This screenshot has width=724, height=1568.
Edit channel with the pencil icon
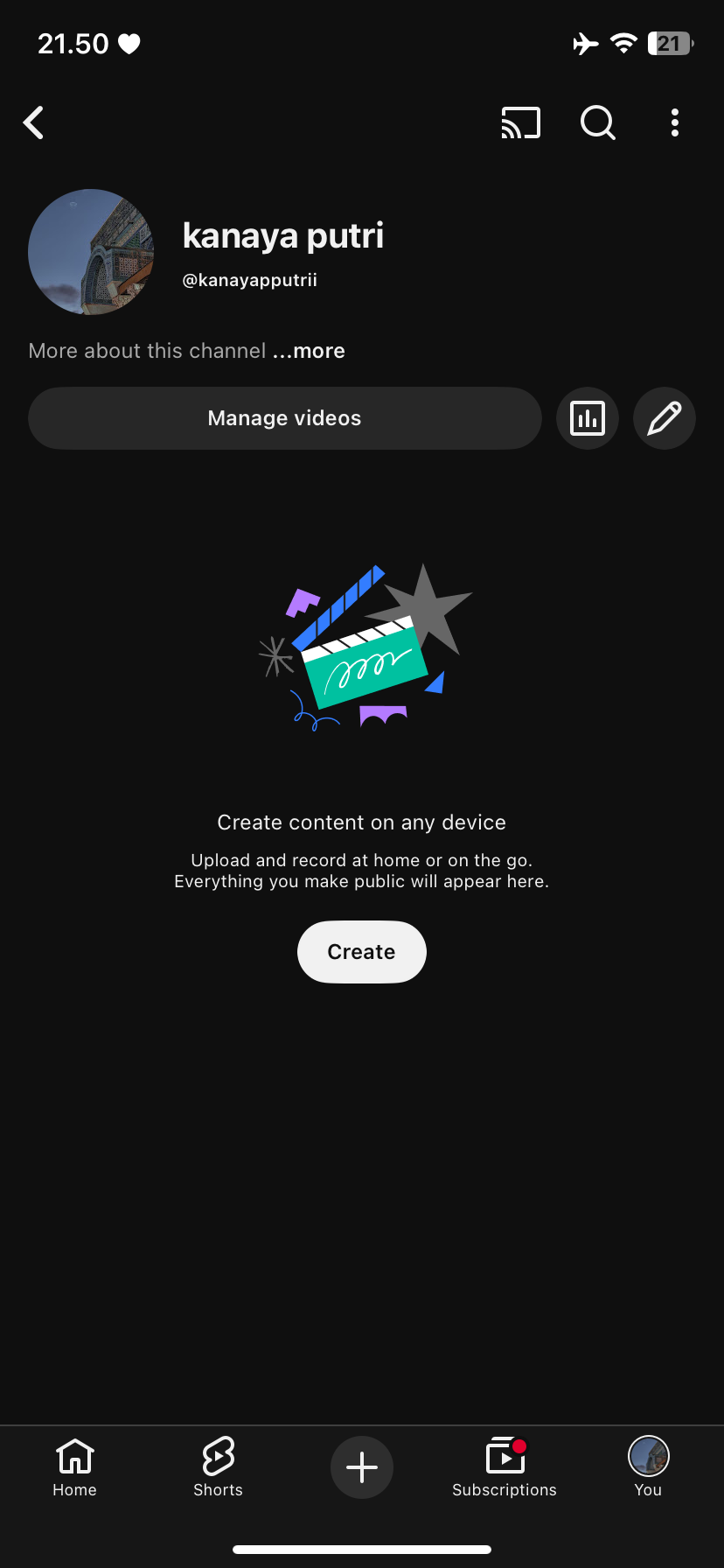tap(665, 418)
